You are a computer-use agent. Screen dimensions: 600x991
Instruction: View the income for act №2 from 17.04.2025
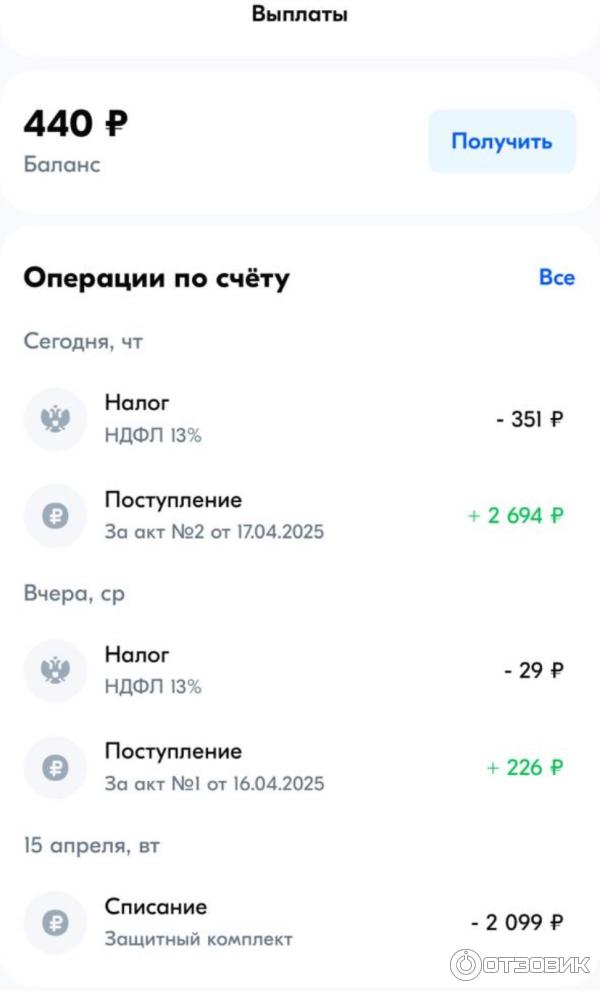(x=300, y=515)
